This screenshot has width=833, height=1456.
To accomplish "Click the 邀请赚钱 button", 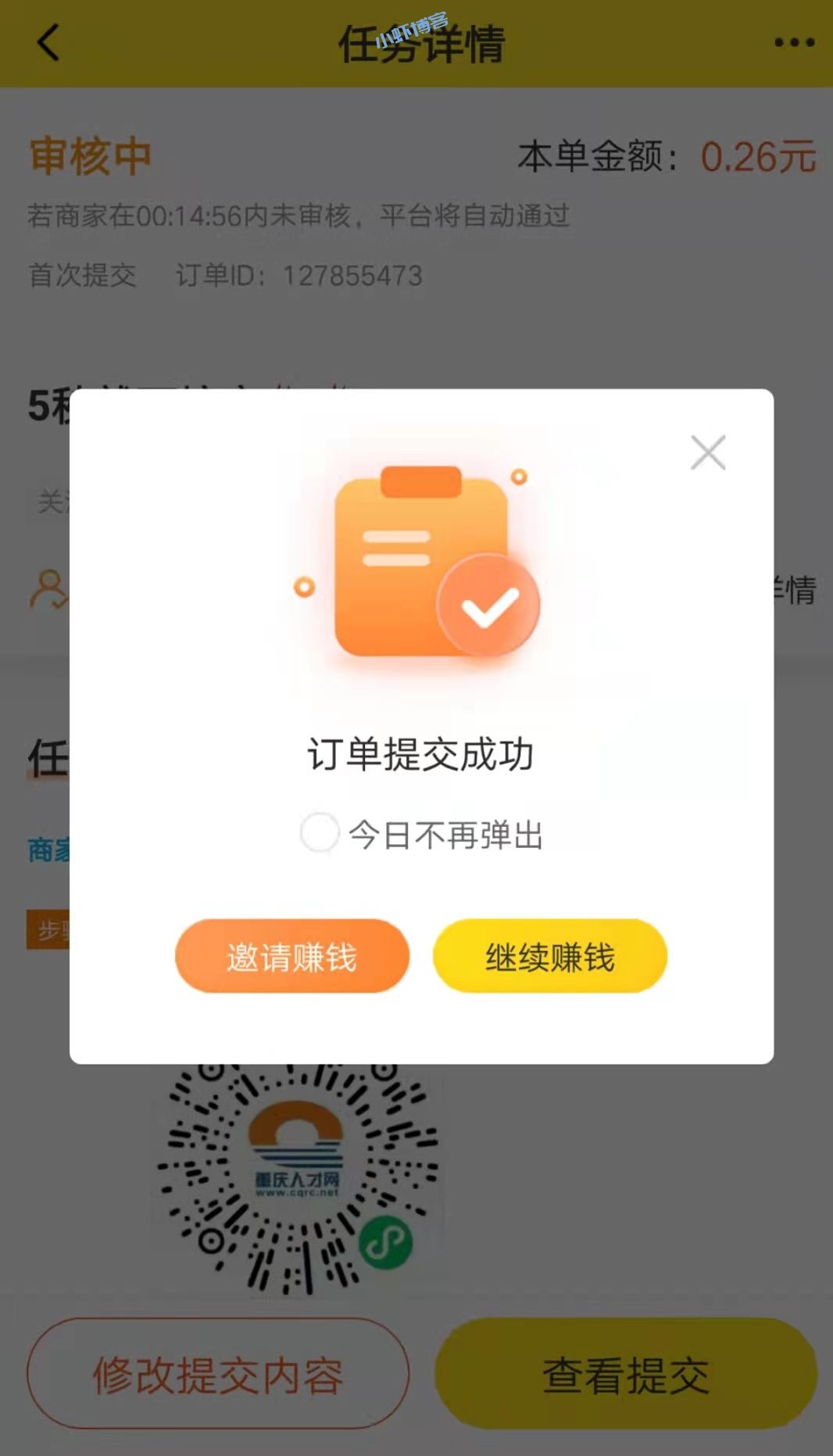I will tap(291, 956).
